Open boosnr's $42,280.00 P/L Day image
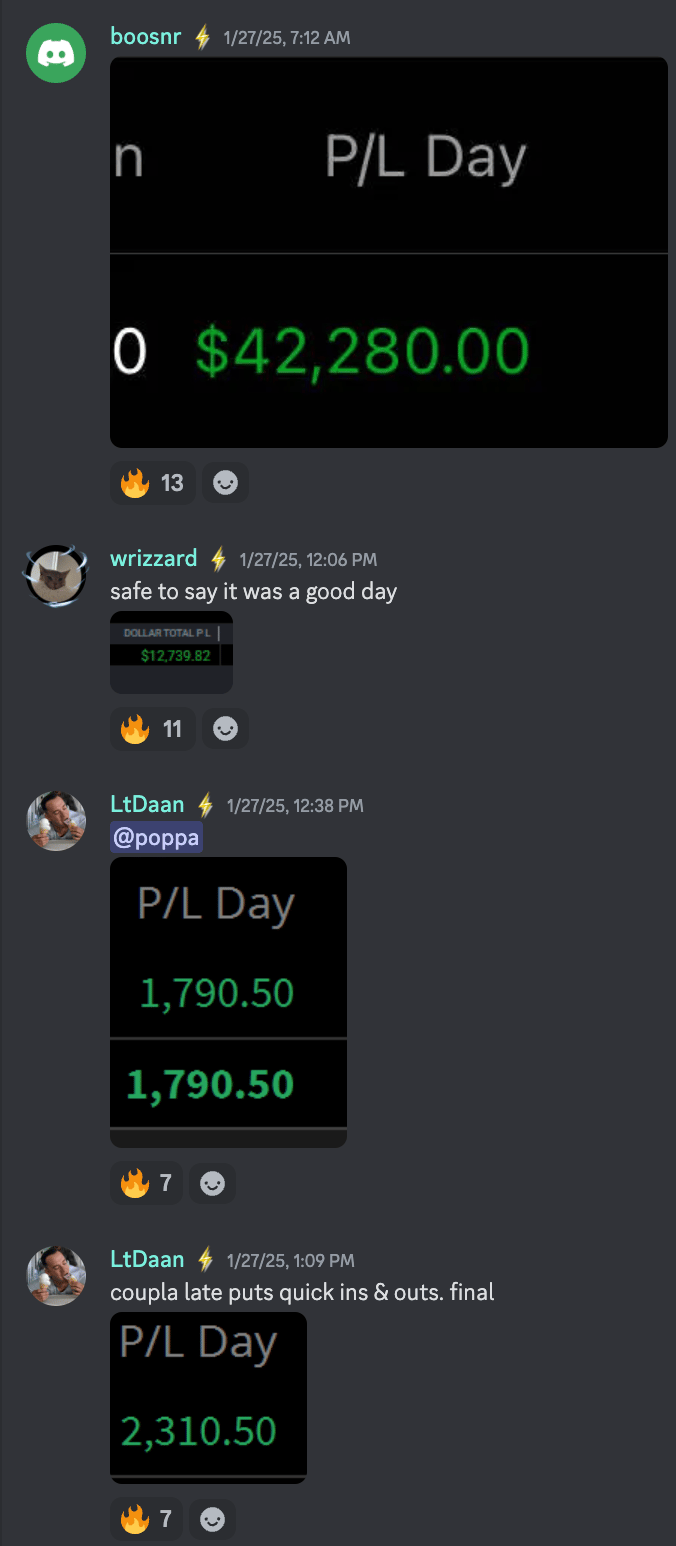676x1546 pixels. (x=388, y=252)
